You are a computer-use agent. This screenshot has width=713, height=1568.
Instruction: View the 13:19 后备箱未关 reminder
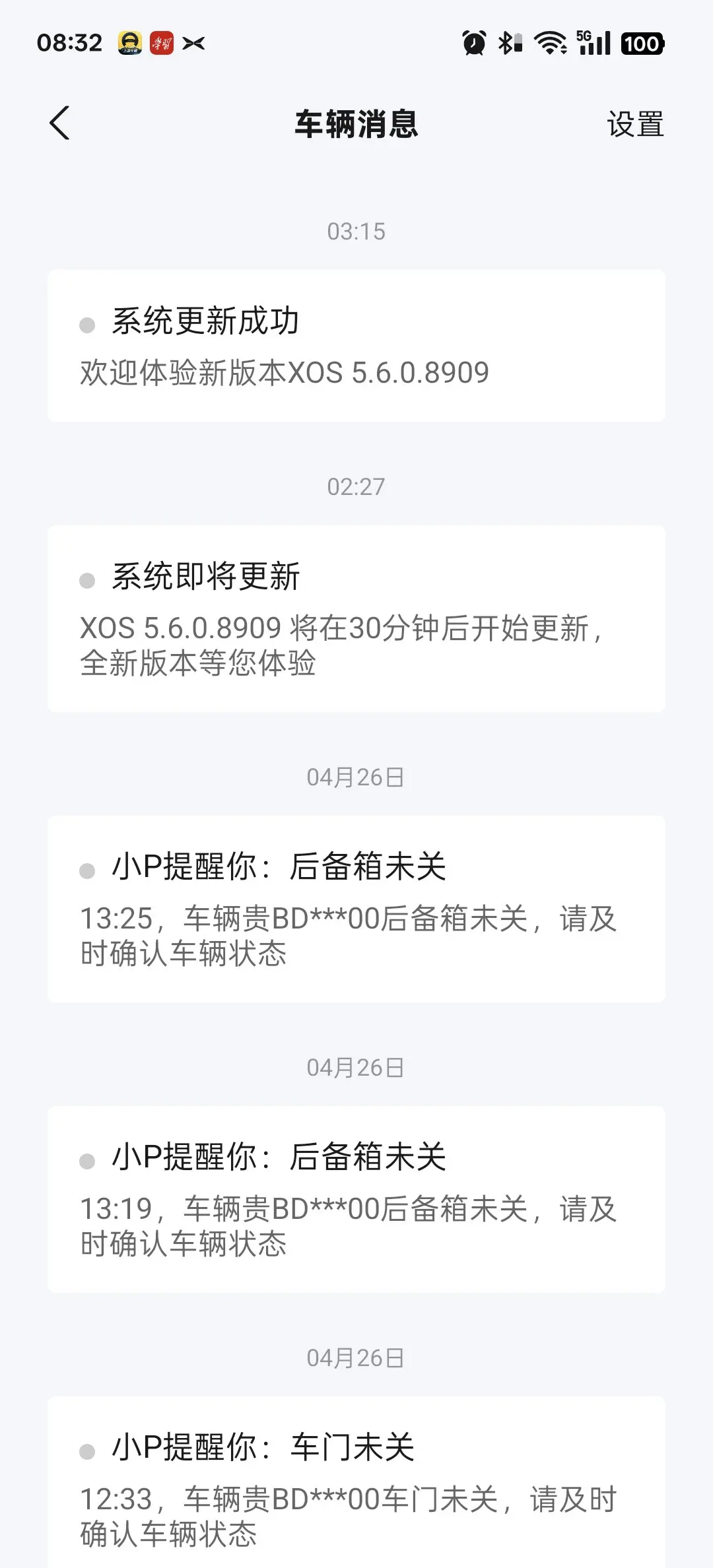(356, 1199)
